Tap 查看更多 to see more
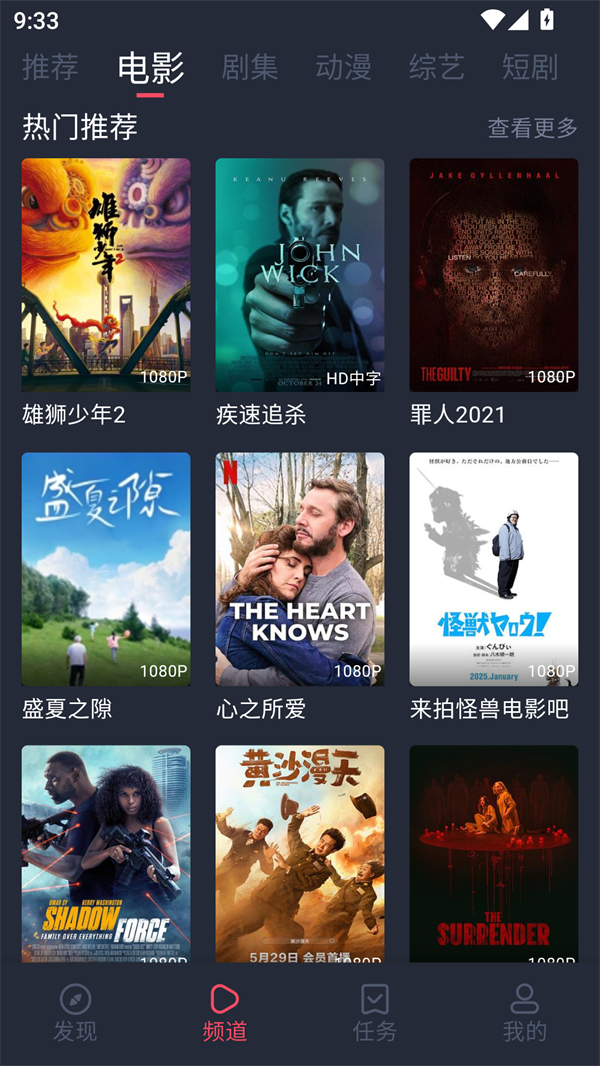 tap(532, 128)
